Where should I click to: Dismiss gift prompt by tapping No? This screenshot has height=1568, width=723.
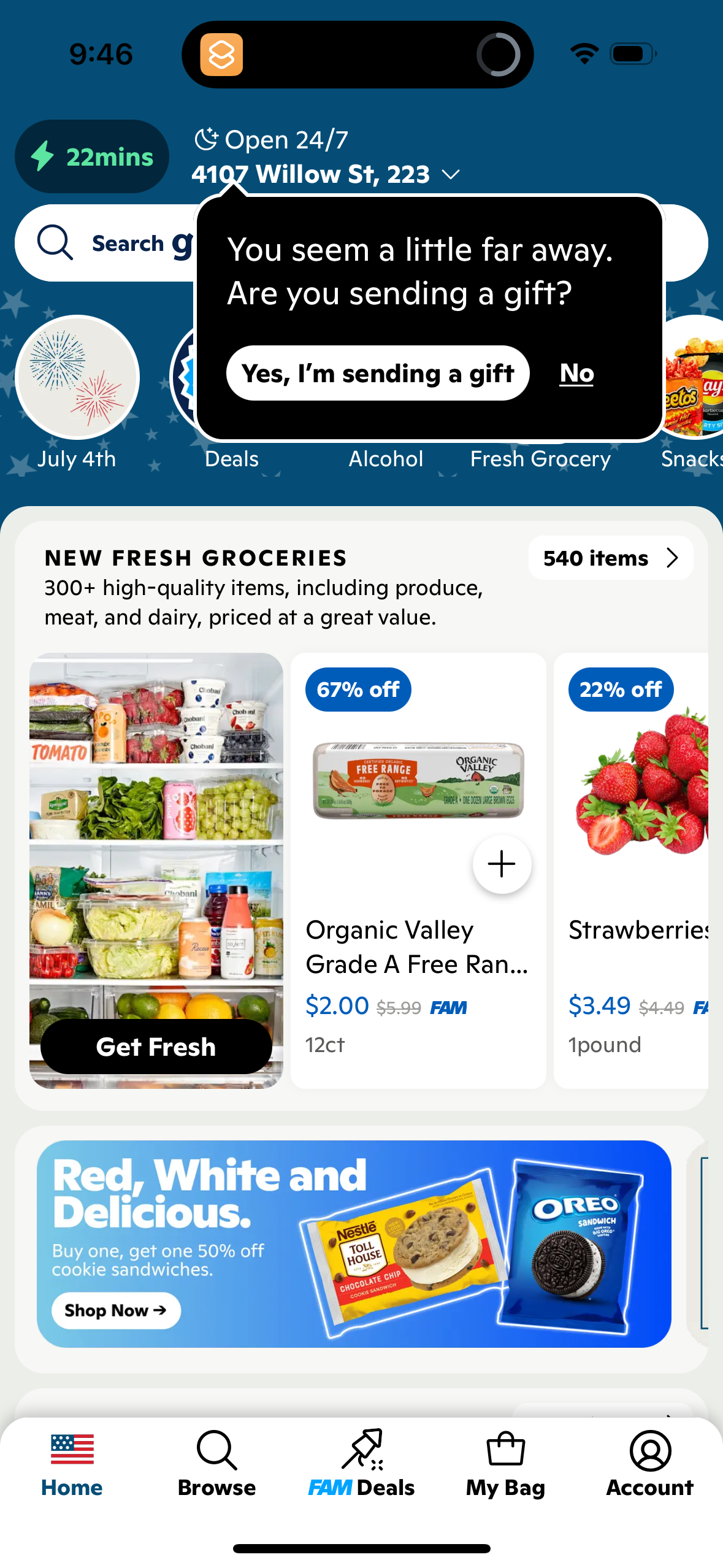pos(575,372)
